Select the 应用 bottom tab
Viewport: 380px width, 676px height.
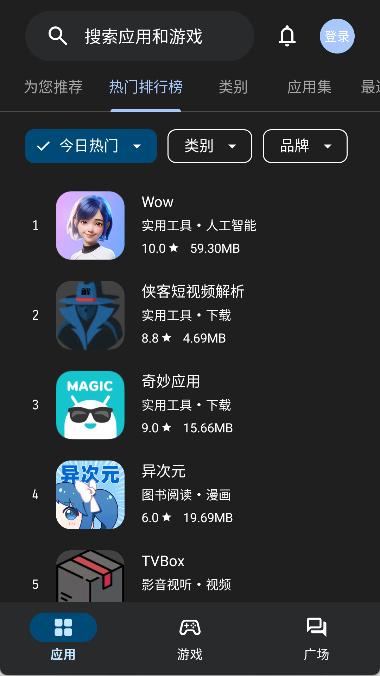click(x=63, y=637)
